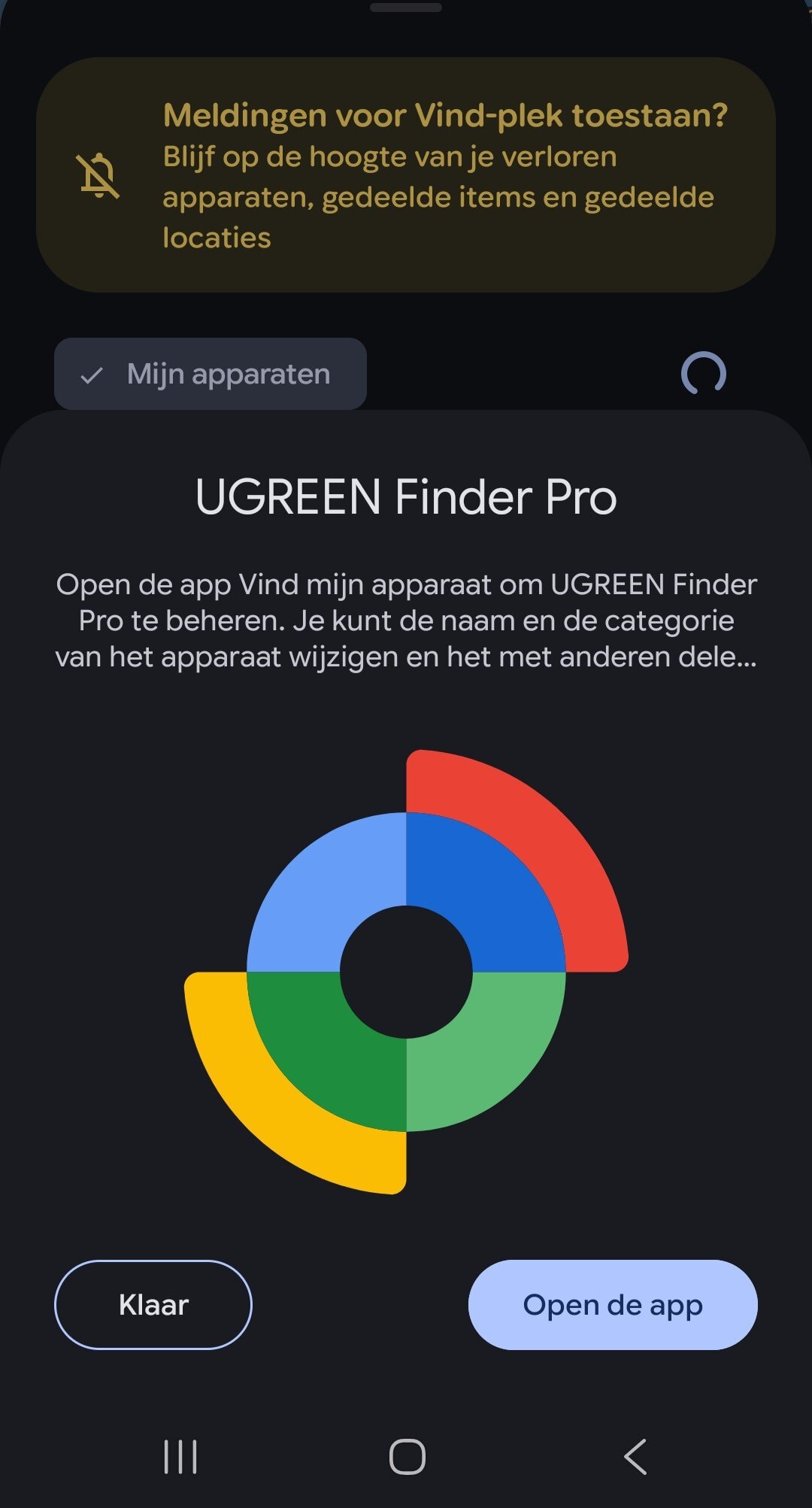Tap the Klaar button

coord(153,1305)
